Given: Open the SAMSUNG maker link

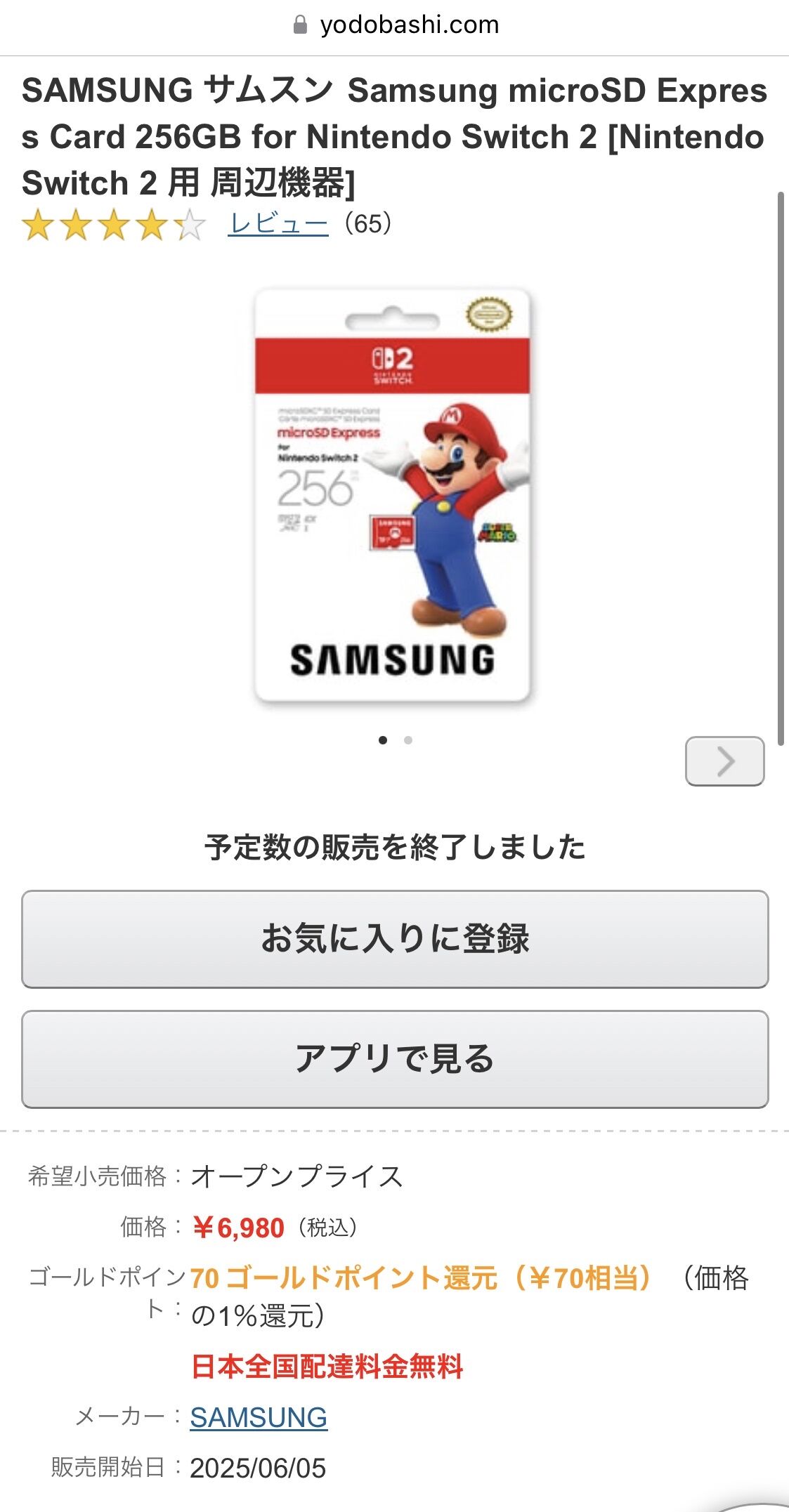Looking at the screenshot, I should point(259,1417).
